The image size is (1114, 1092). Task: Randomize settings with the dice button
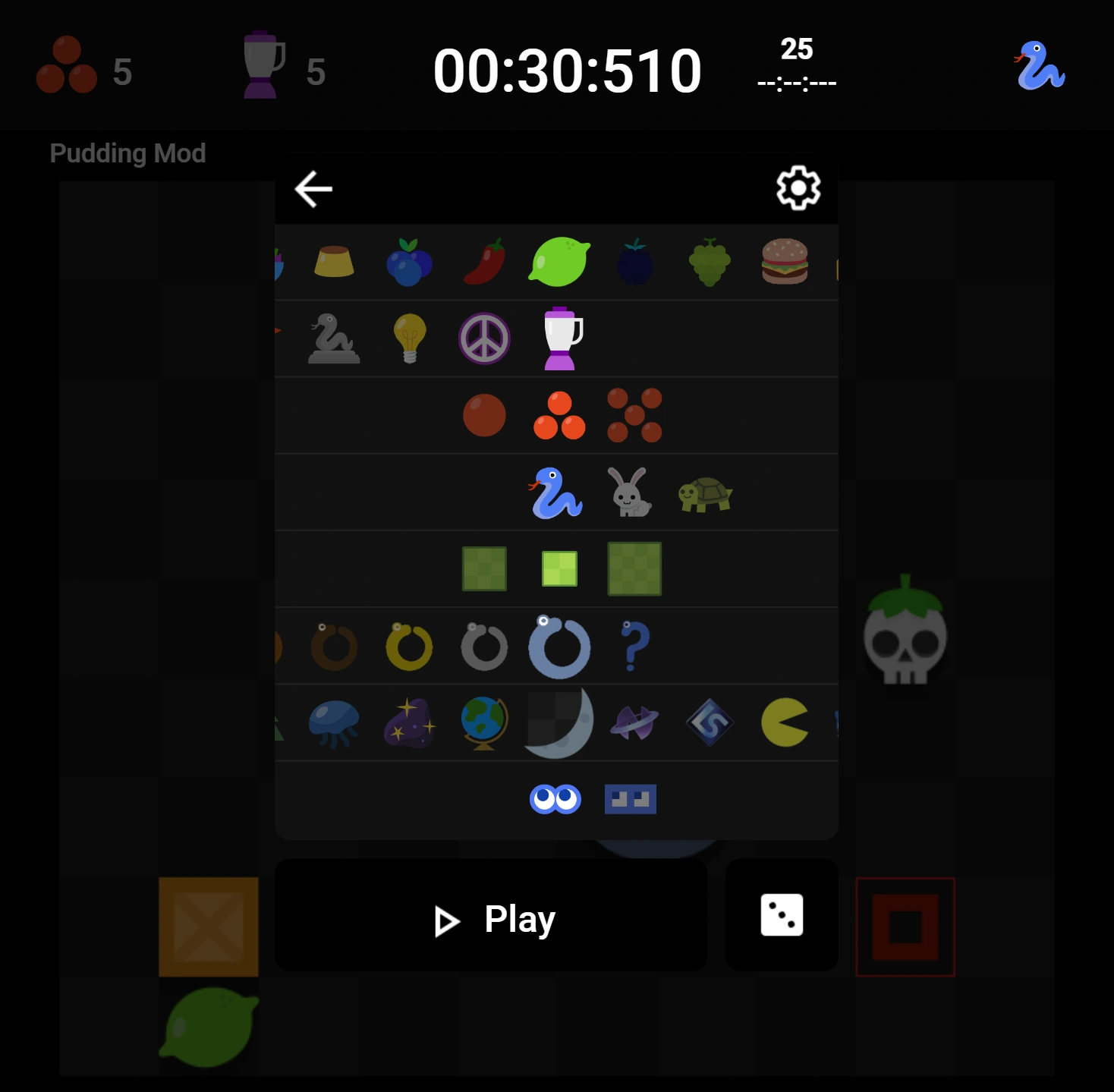click(x=782, y=915)
